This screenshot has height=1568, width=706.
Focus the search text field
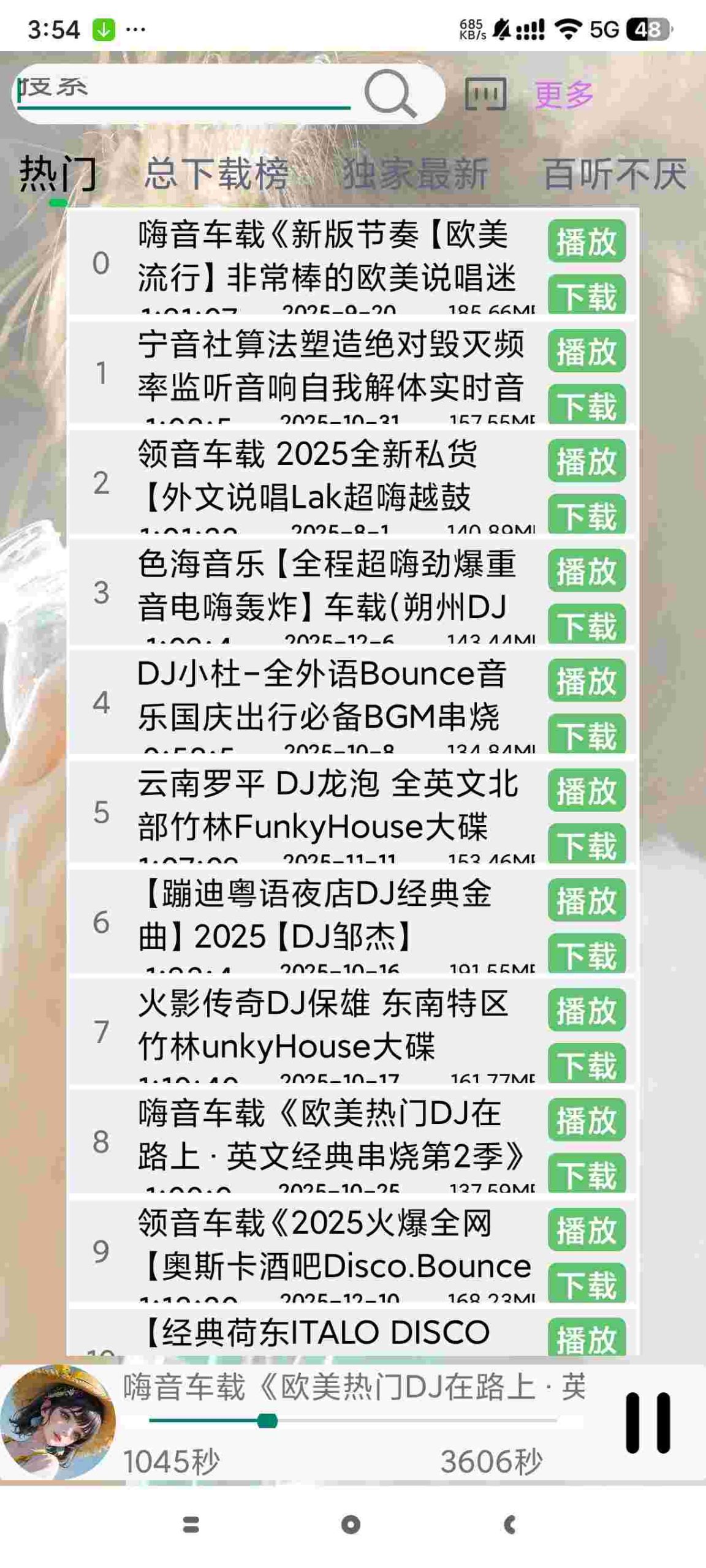pos(184,89)
